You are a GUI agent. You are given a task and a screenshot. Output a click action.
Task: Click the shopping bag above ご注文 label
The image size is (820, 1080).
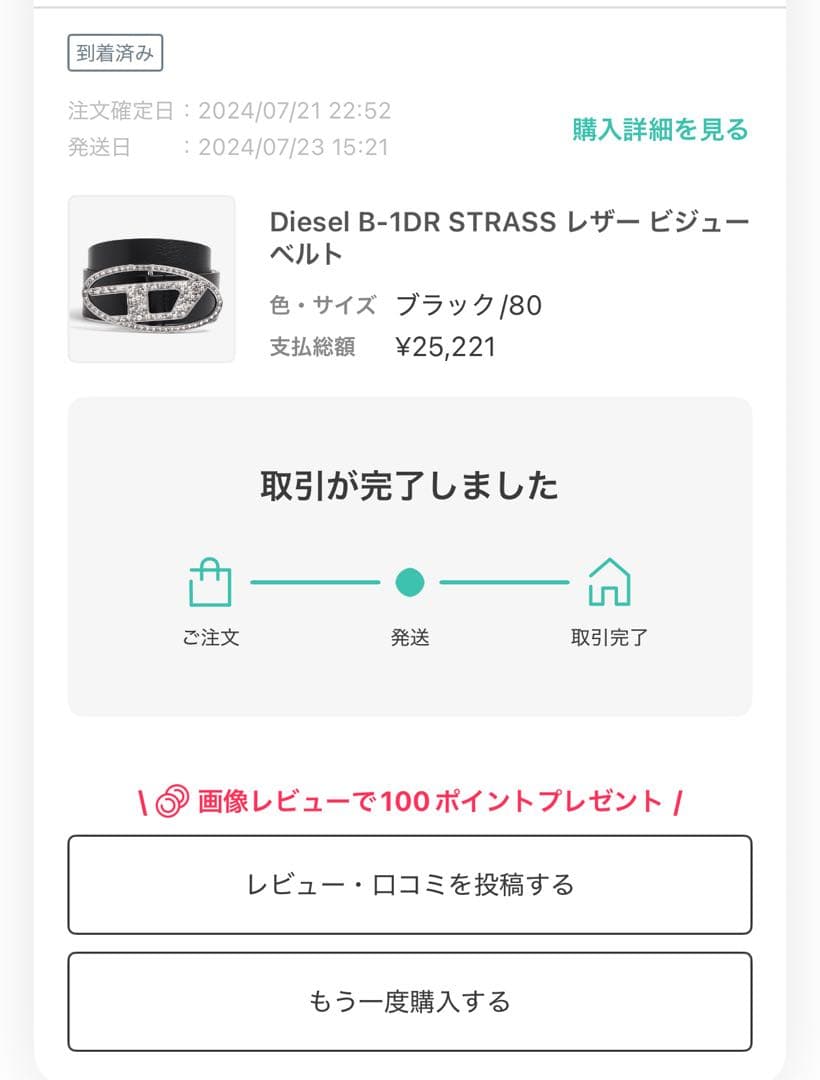[209, 581]
